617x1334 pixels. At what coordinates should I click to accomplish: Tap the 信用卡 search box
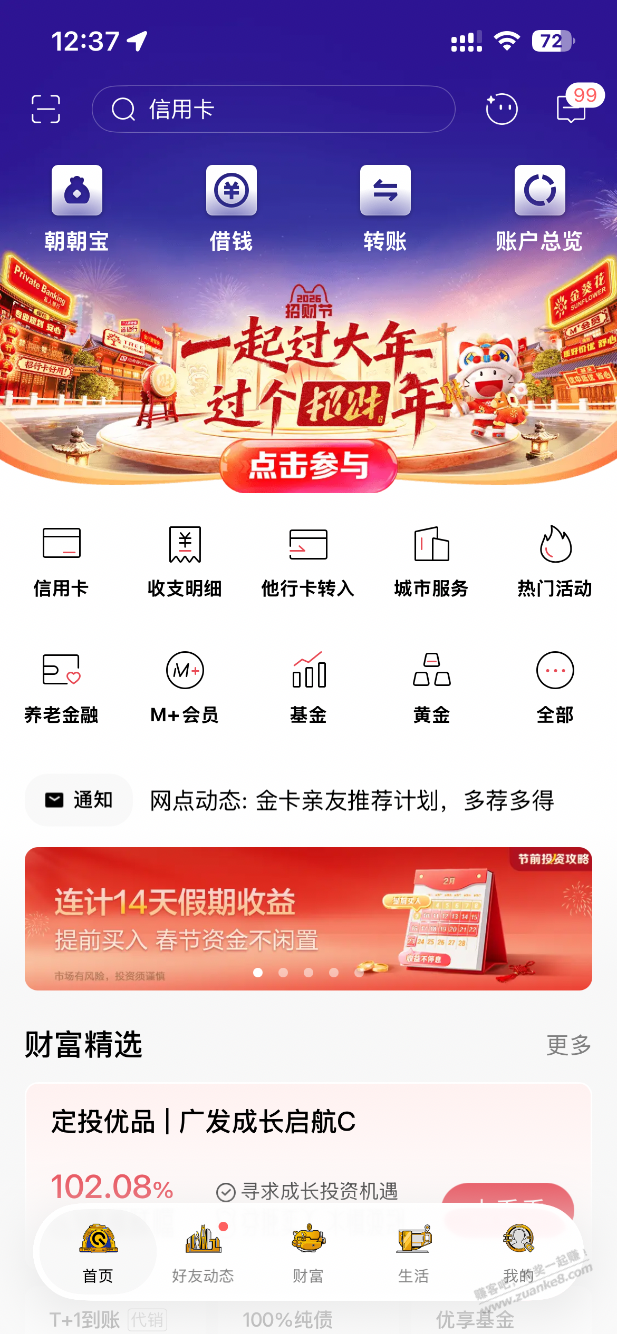coord(273,109)
